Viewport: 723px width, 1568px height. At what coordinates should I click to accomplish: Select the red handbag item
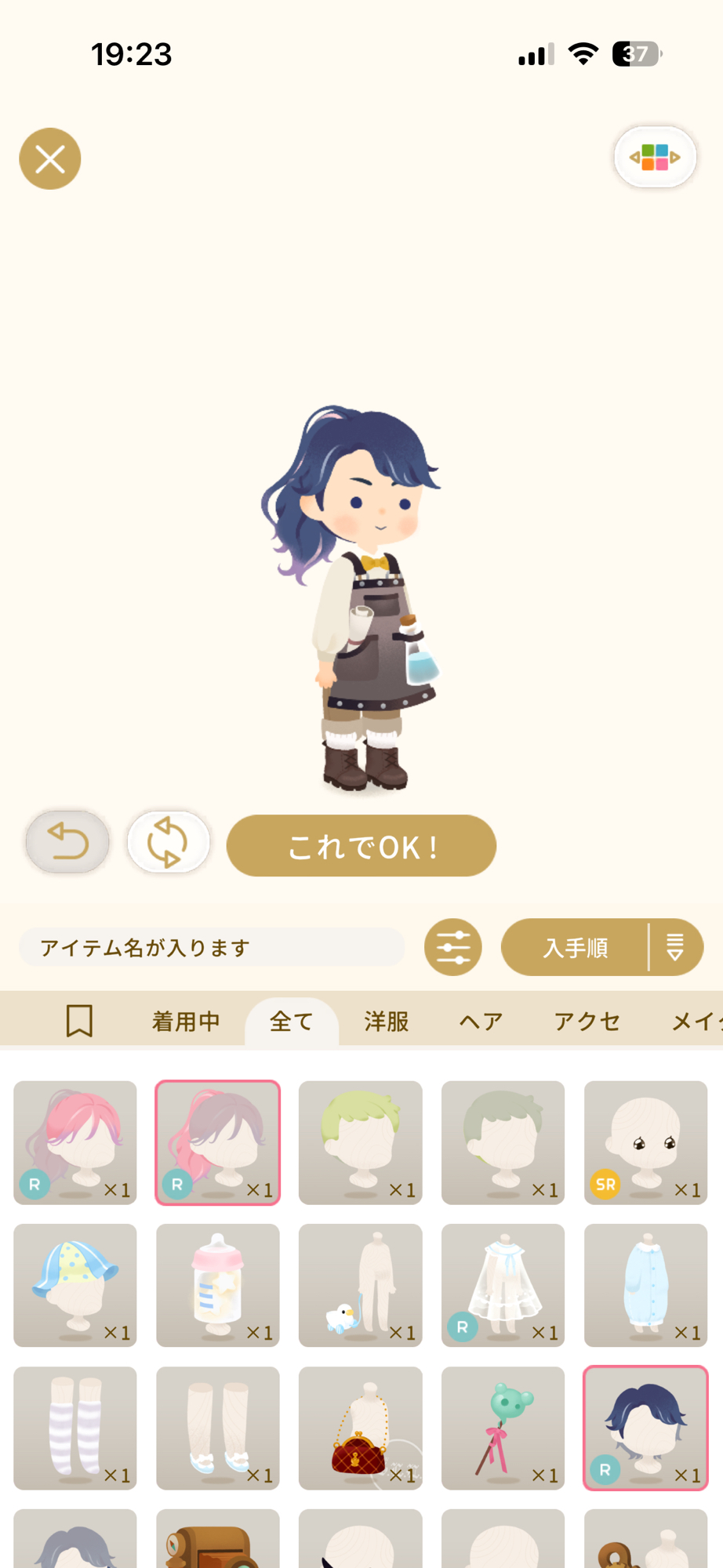[361, 1428]
